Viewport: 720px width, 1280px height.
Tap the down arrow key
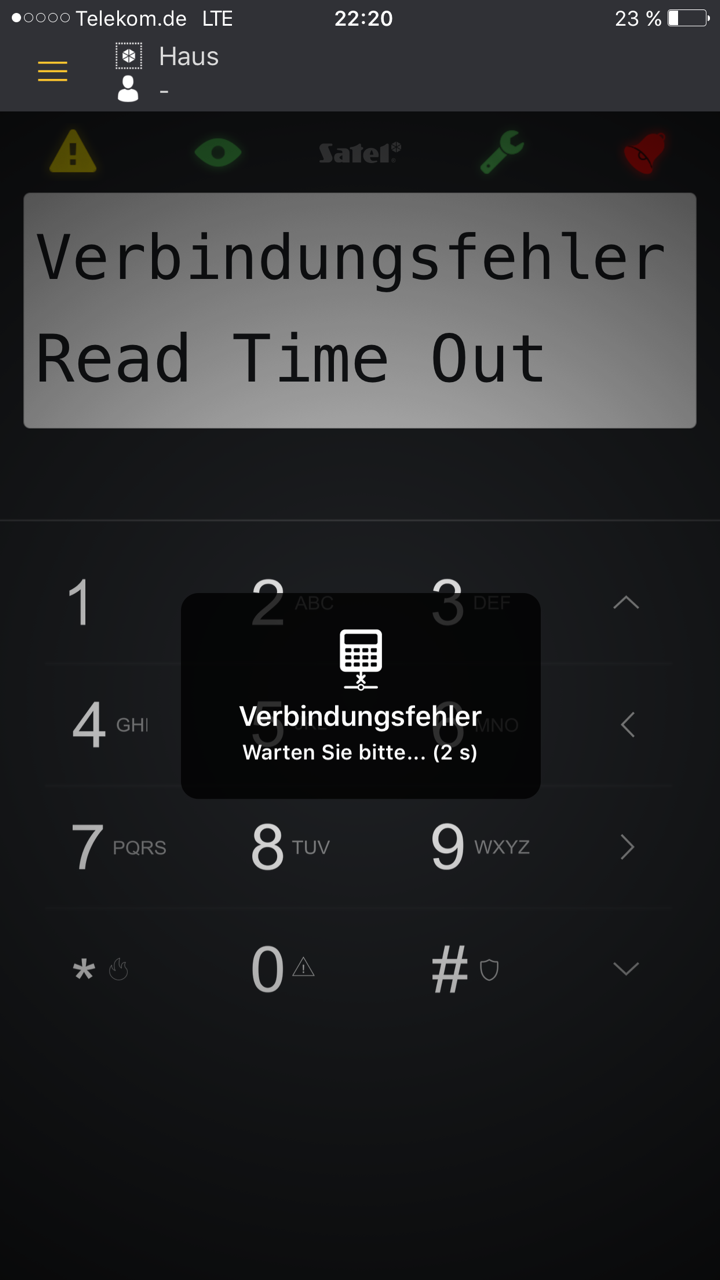coord(626,969)
